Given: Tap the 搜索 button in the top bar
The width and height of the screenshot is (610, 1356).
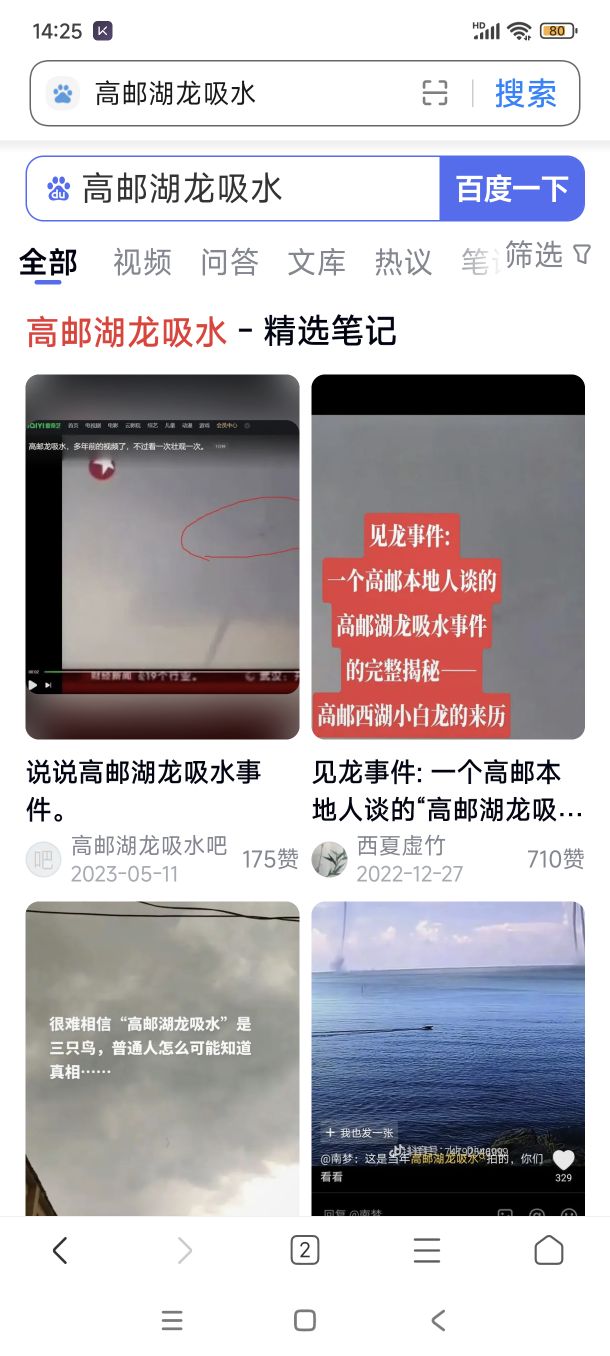Looking at the screenshot, I should coord(525,94).
